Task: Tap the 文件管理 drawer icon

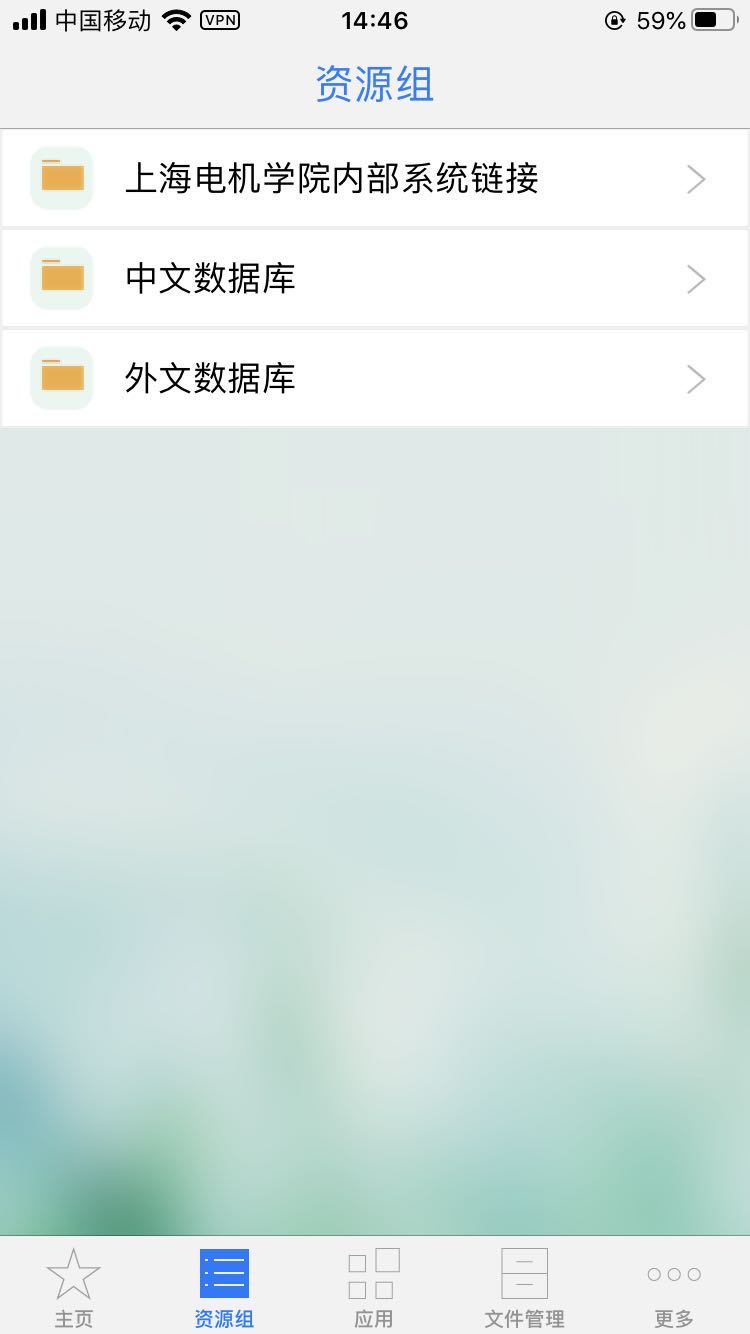Action: click(524, 1272)
